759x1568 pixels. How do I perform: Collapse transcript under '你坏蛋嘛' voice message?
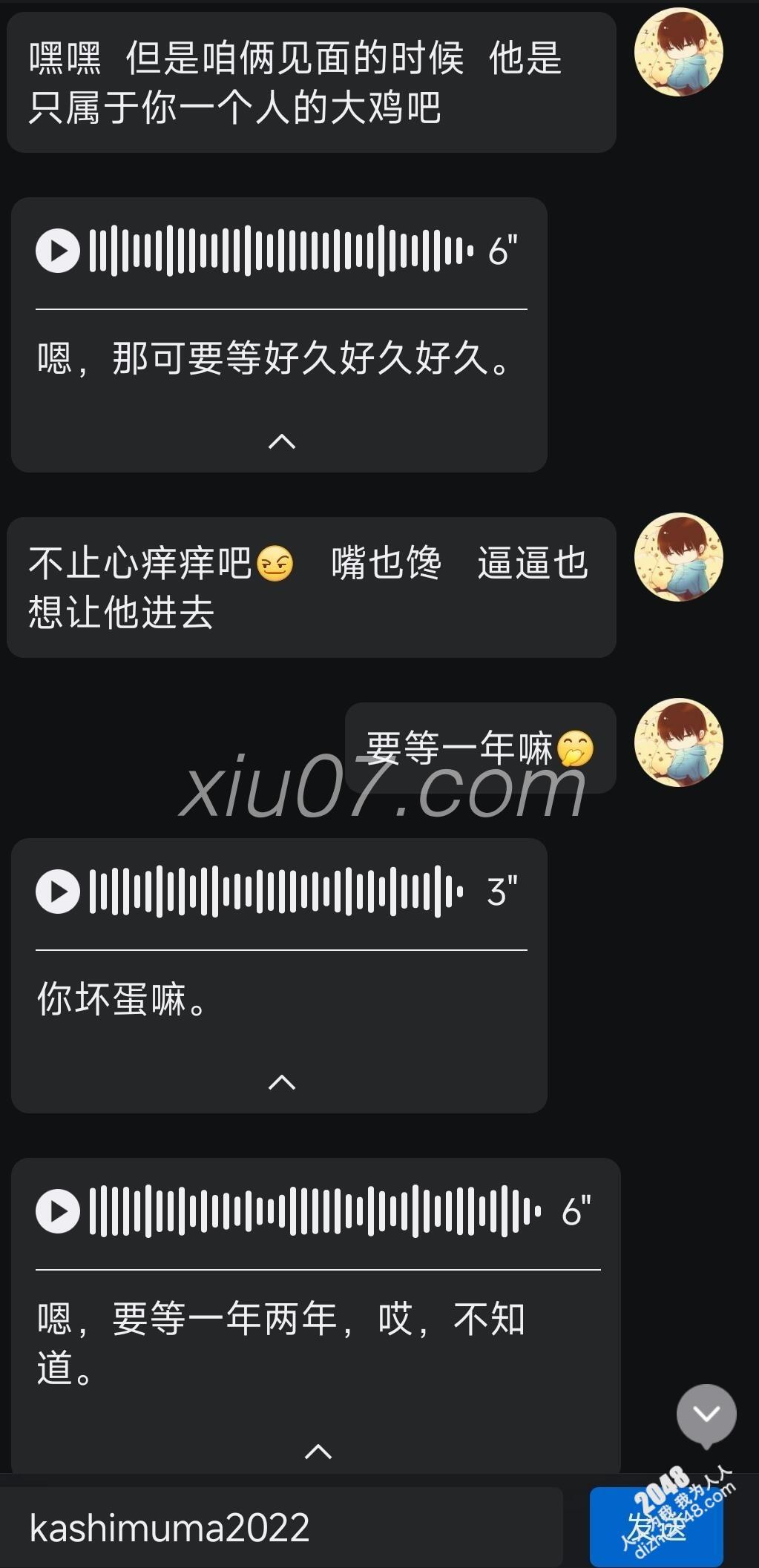point(281,1082)
